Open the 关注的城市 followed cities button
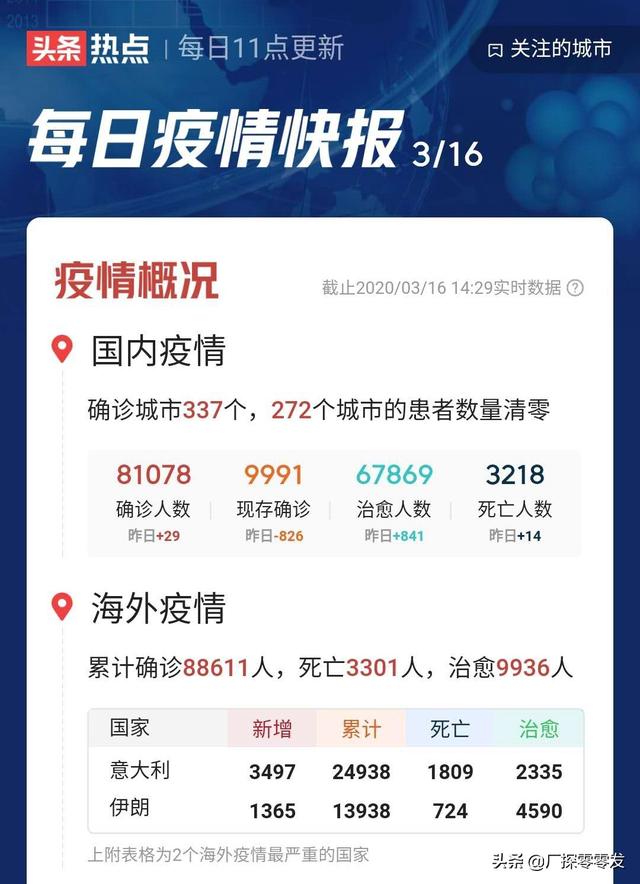This screenshot has height=884, width=640. coord(550,48)
